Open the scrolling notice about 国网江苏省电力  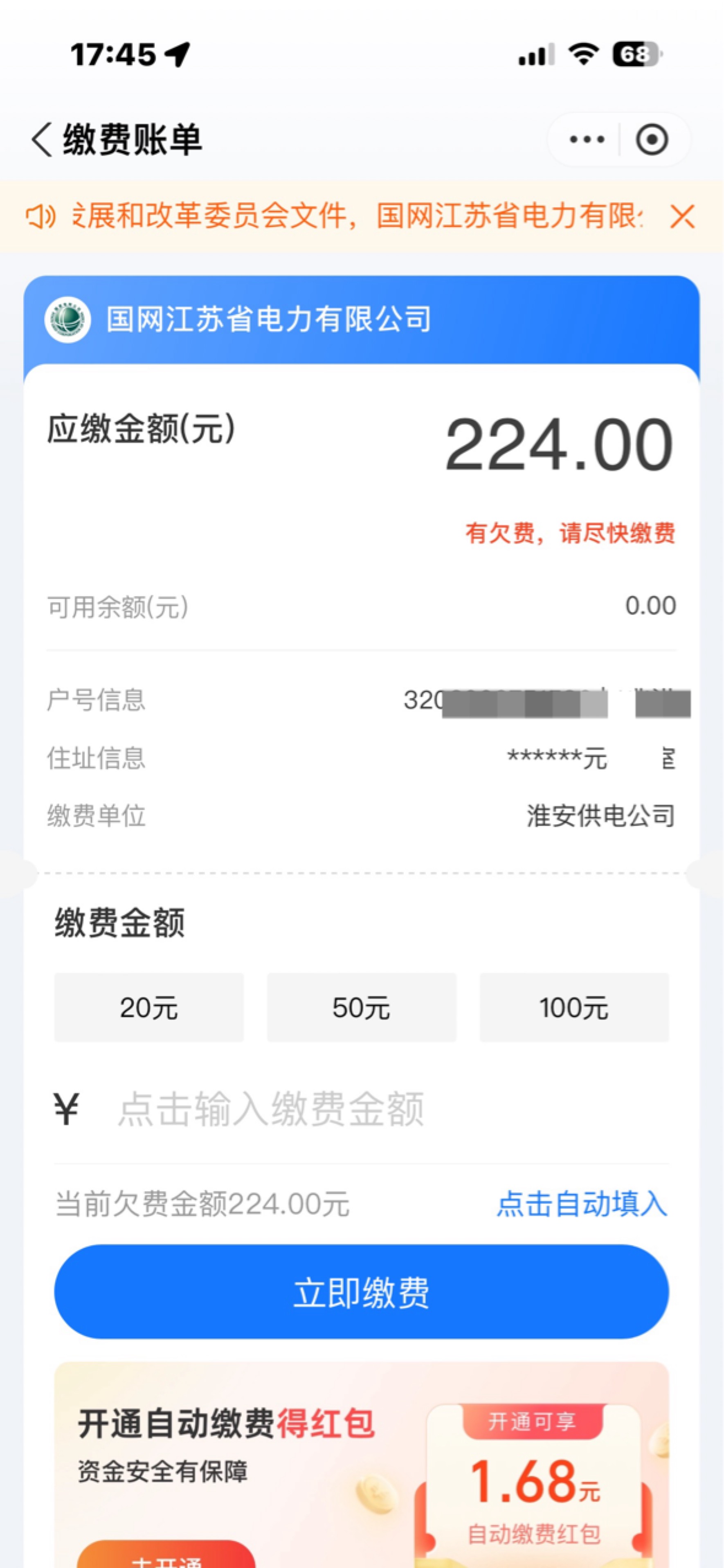click(358, 216)
